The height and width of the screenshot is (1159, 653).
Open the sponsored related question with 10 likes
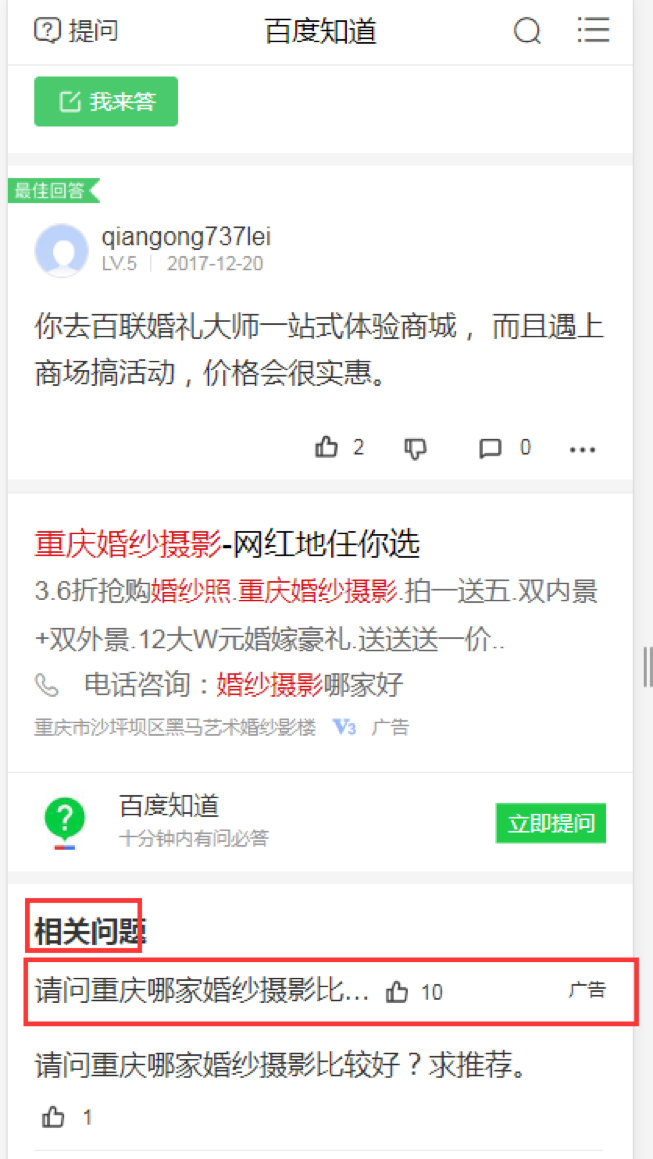pos(203,992)
